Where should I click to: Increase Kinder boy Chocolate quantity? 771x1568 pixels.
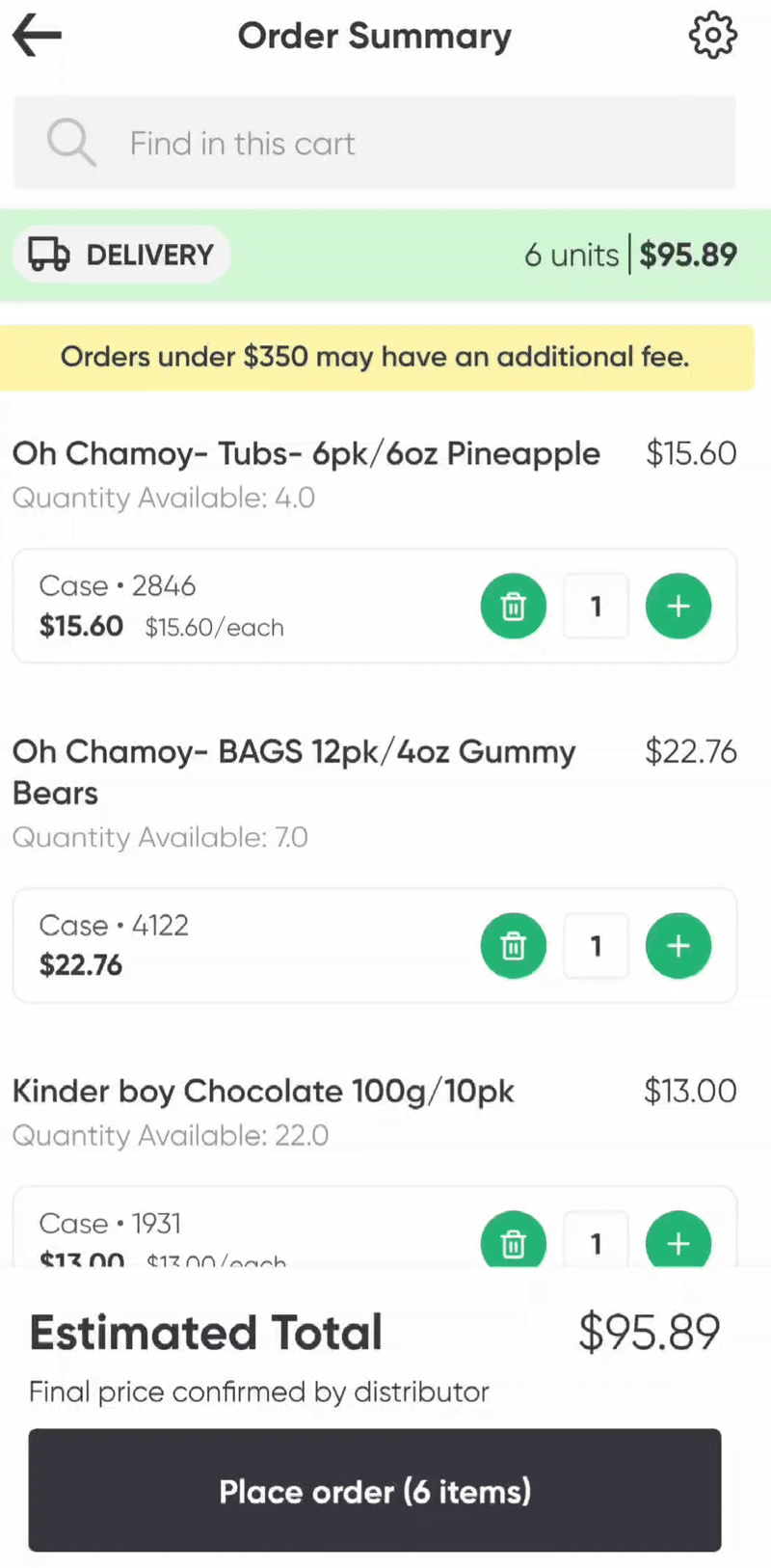(678, 1242)
